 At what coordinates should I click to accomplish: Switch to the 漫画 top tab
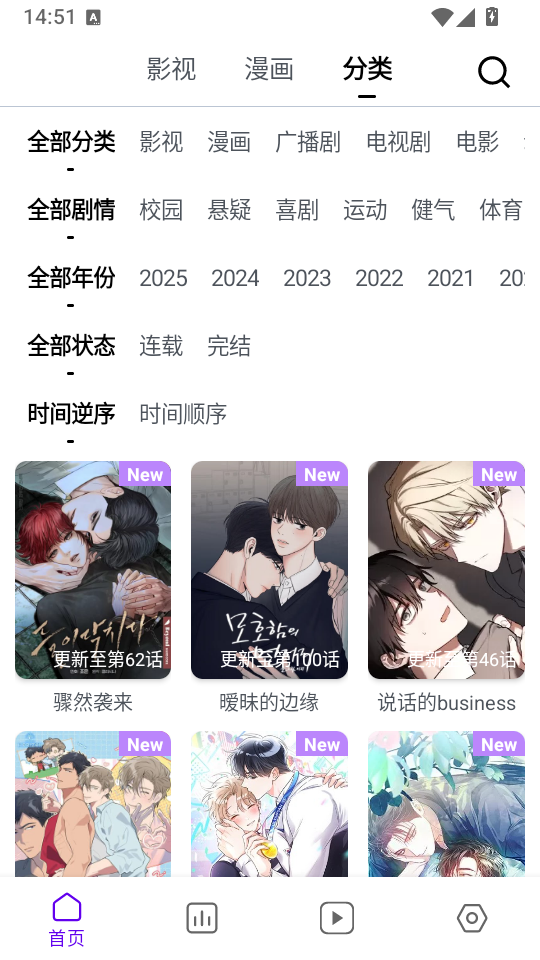[269, 69]
